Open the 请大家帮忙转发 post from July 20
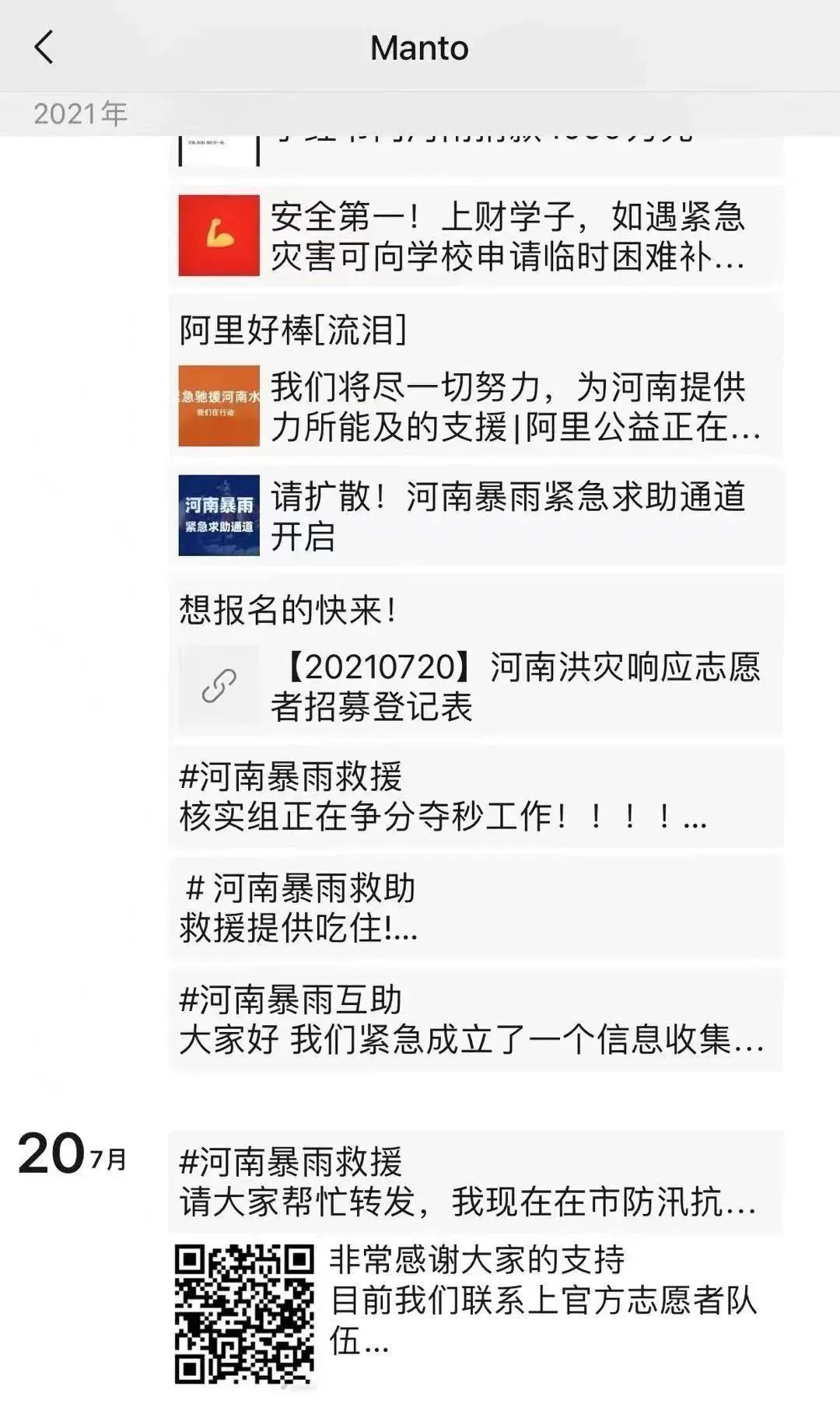 (x=476, y=1181)
